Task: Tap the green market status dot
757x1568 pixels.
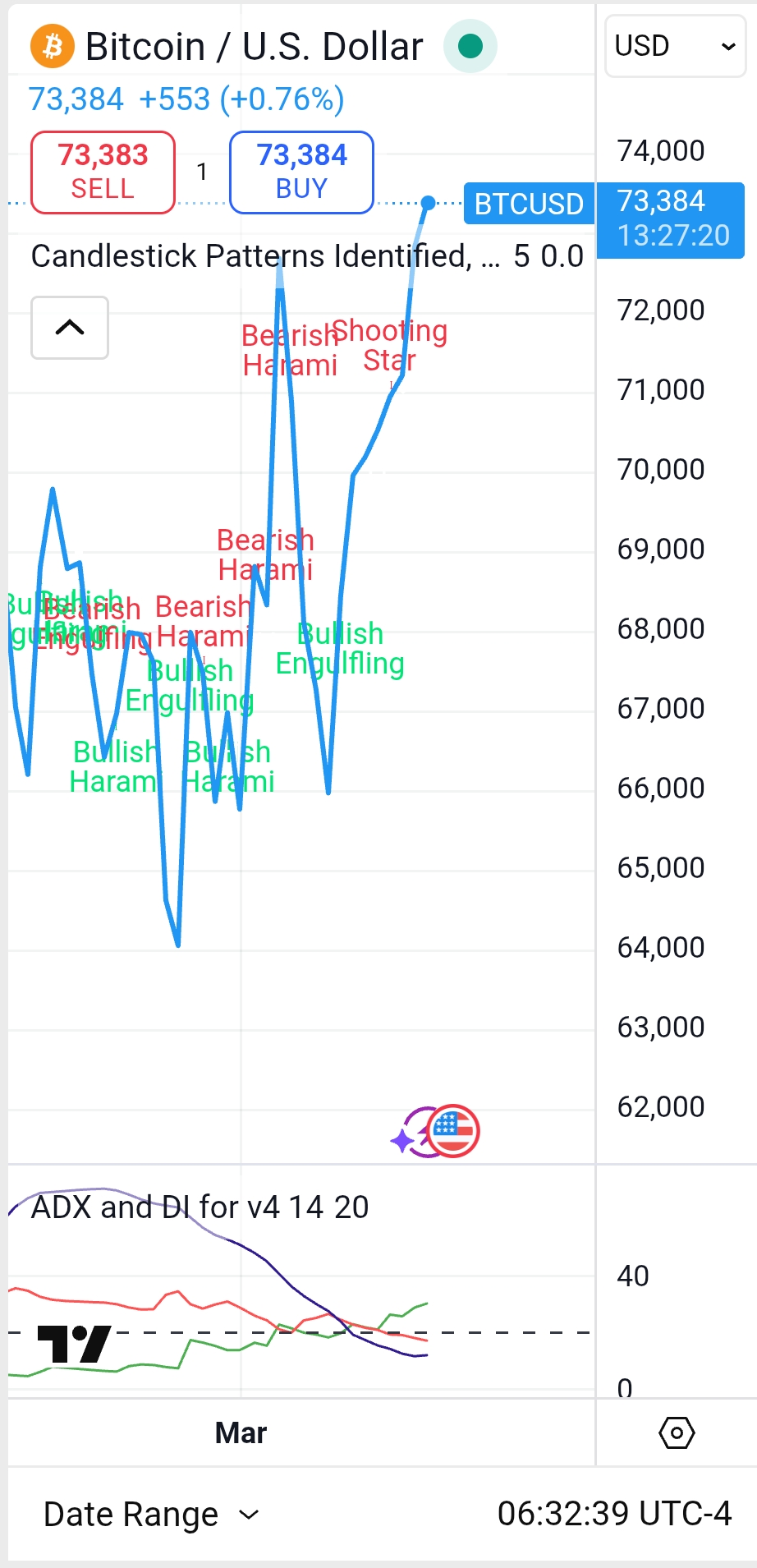Action: point(470,46)
